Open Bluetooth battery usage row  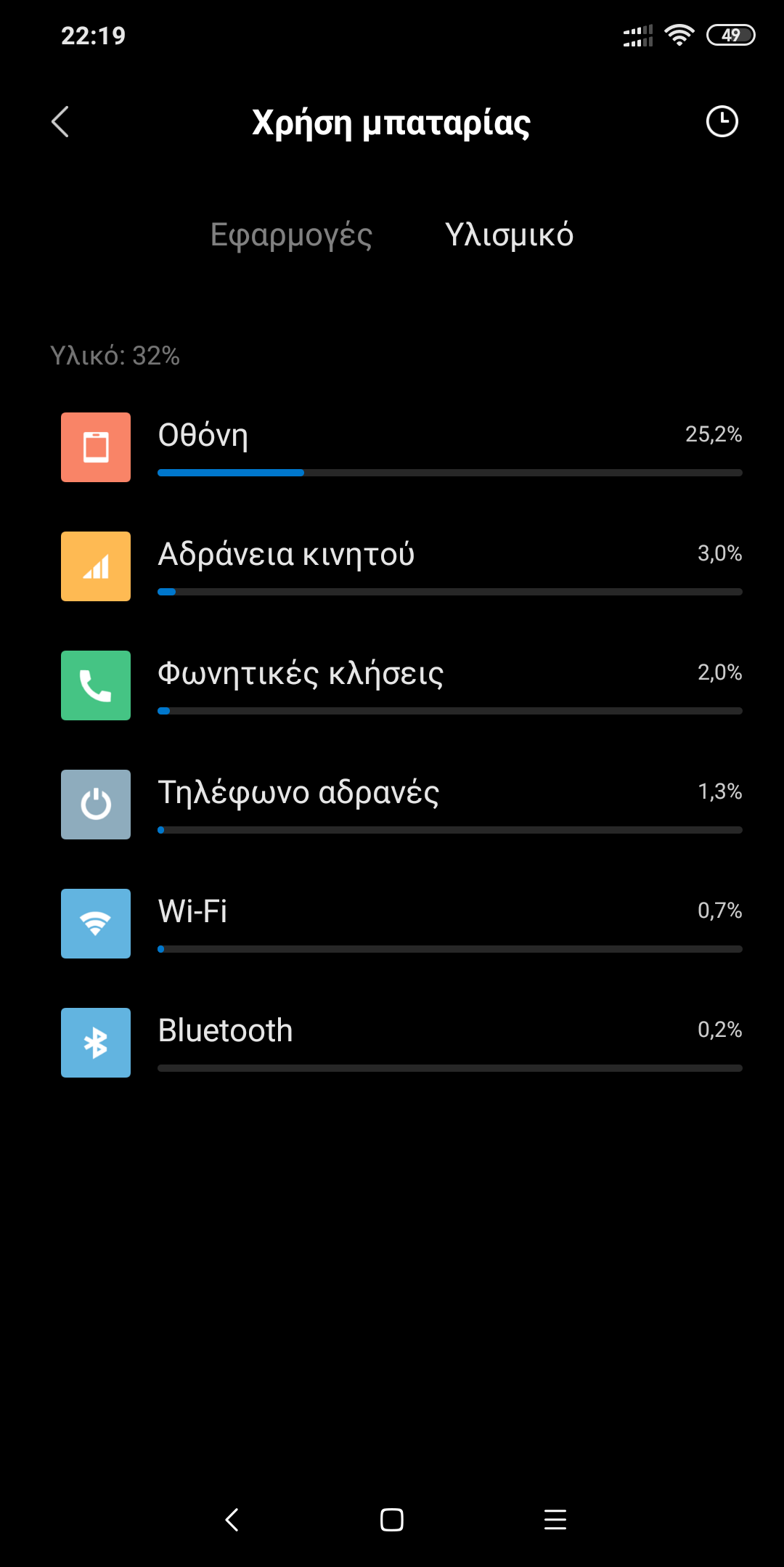coord(401,1043)
